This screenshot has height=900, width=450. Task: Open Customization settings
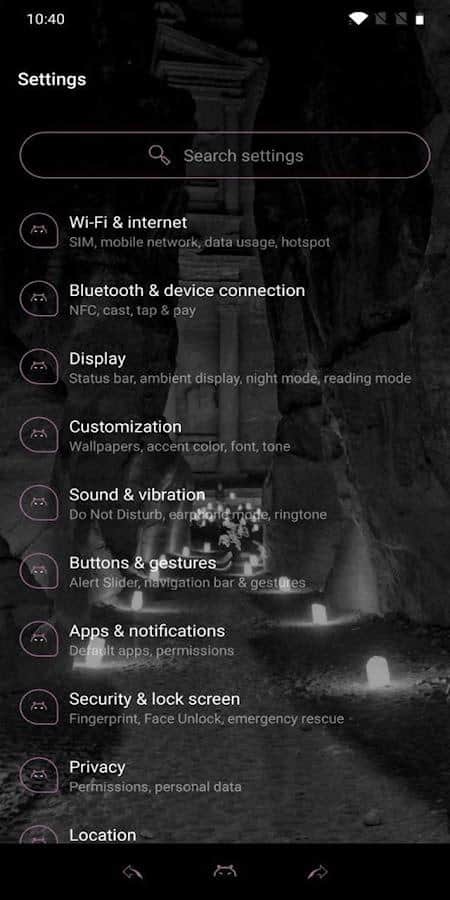coord(225,436)
